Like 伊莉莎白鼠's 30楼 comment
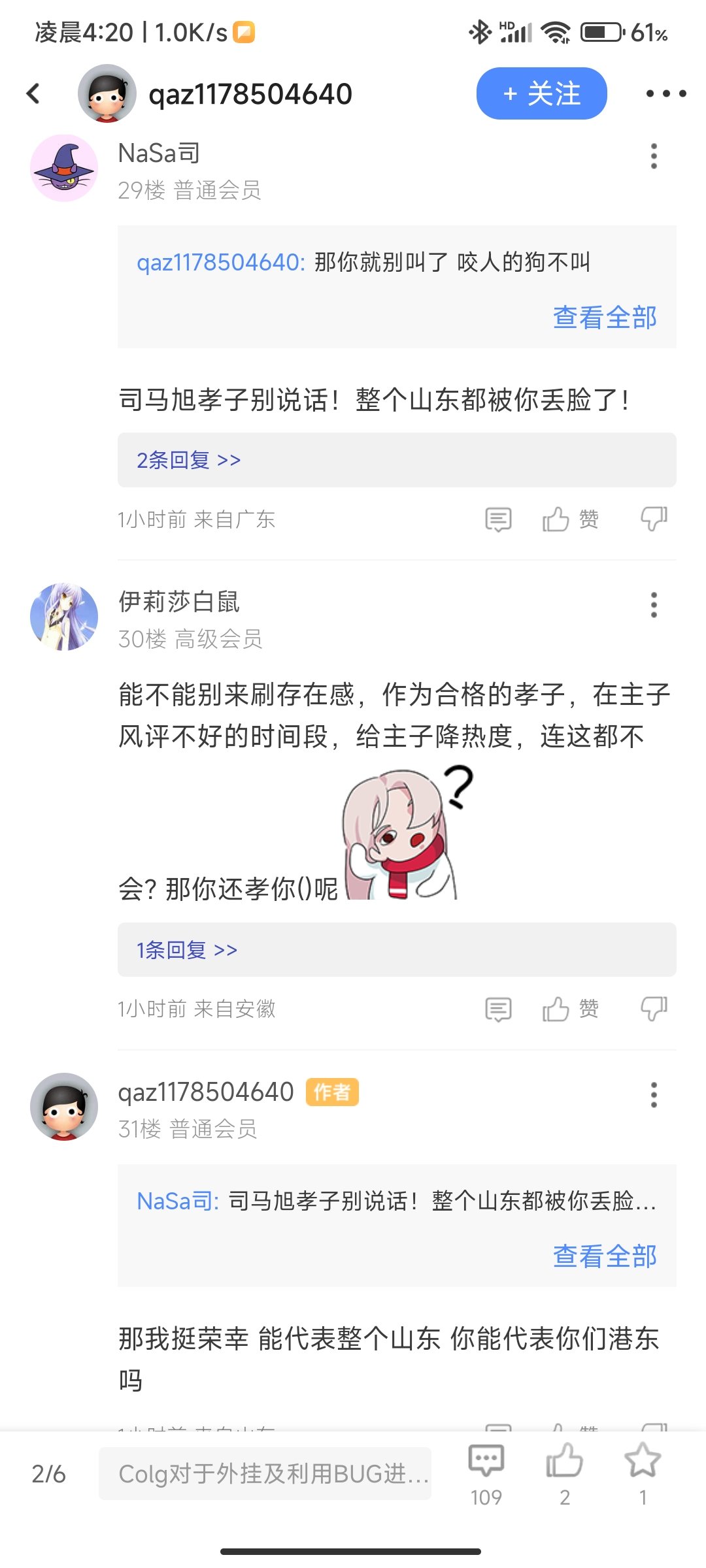Image resolution: width=706 pixels, height=1568 pixels. 570,1009
